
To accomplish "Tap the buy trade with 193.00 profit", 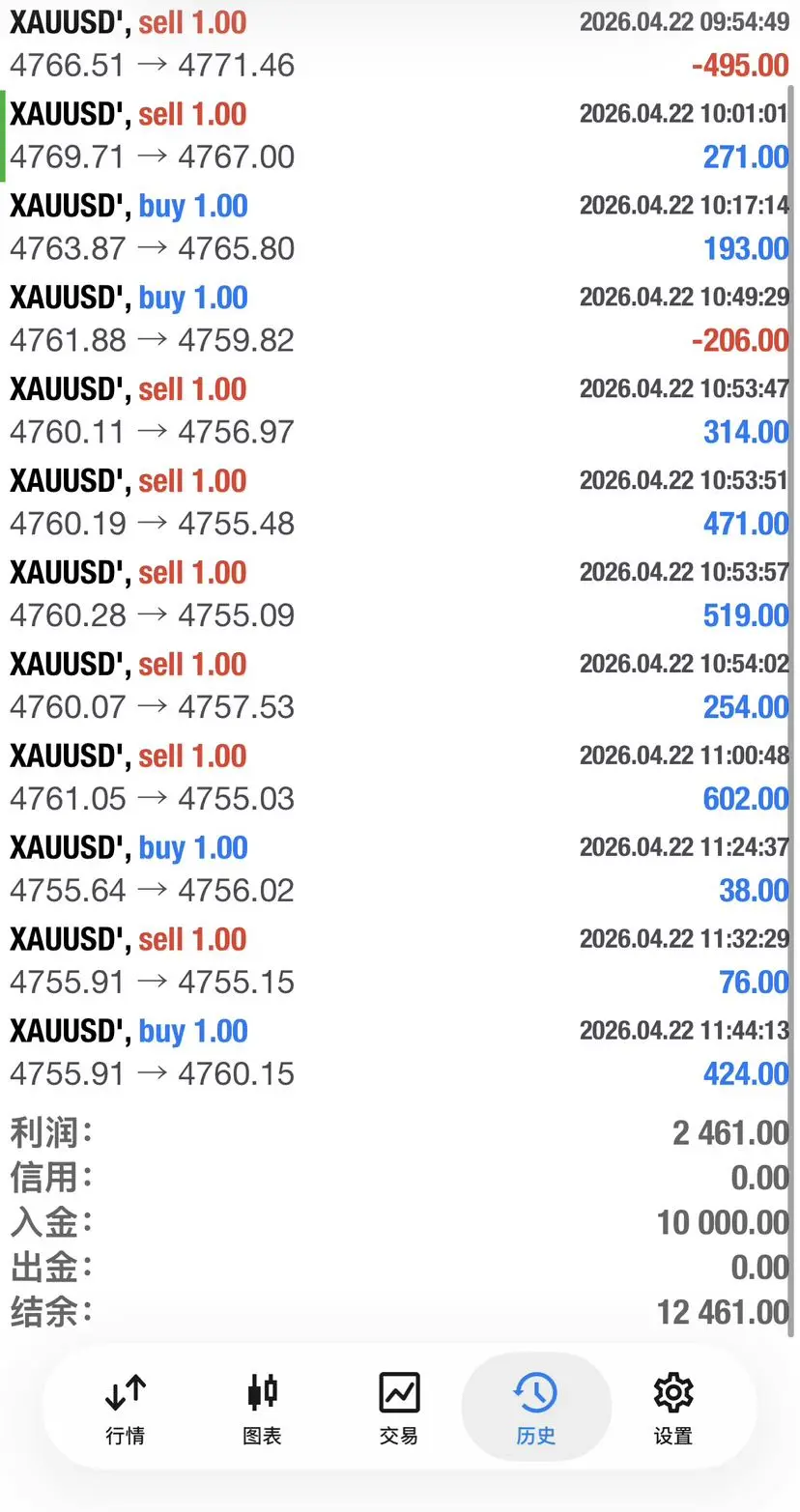I will pos(399,227).
